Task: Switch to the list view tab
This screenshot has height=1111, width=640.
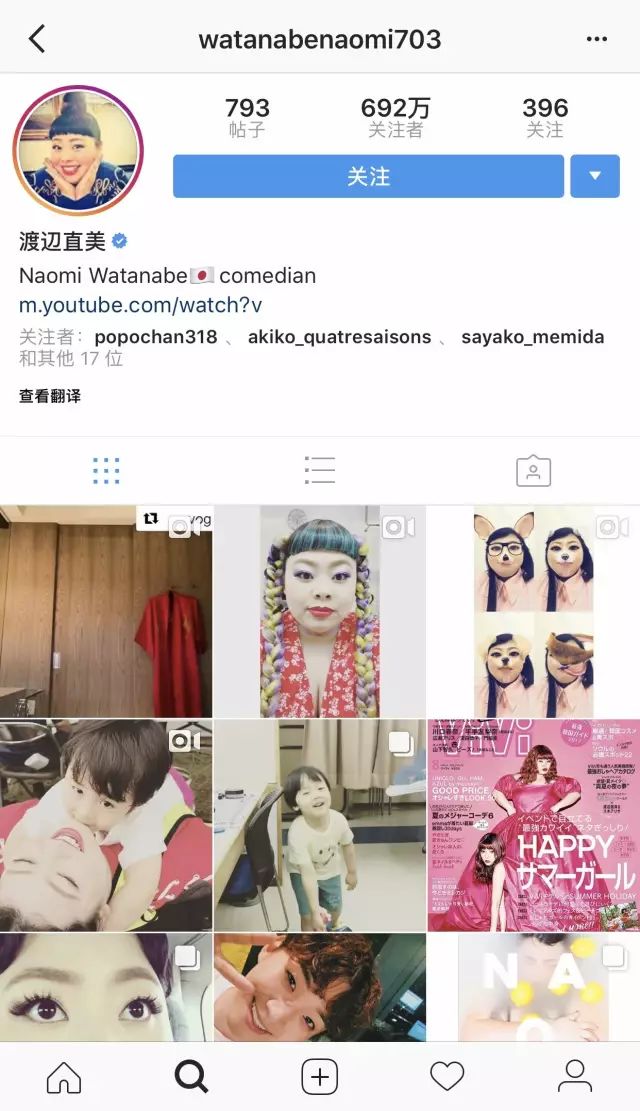Action: (319, 470)
